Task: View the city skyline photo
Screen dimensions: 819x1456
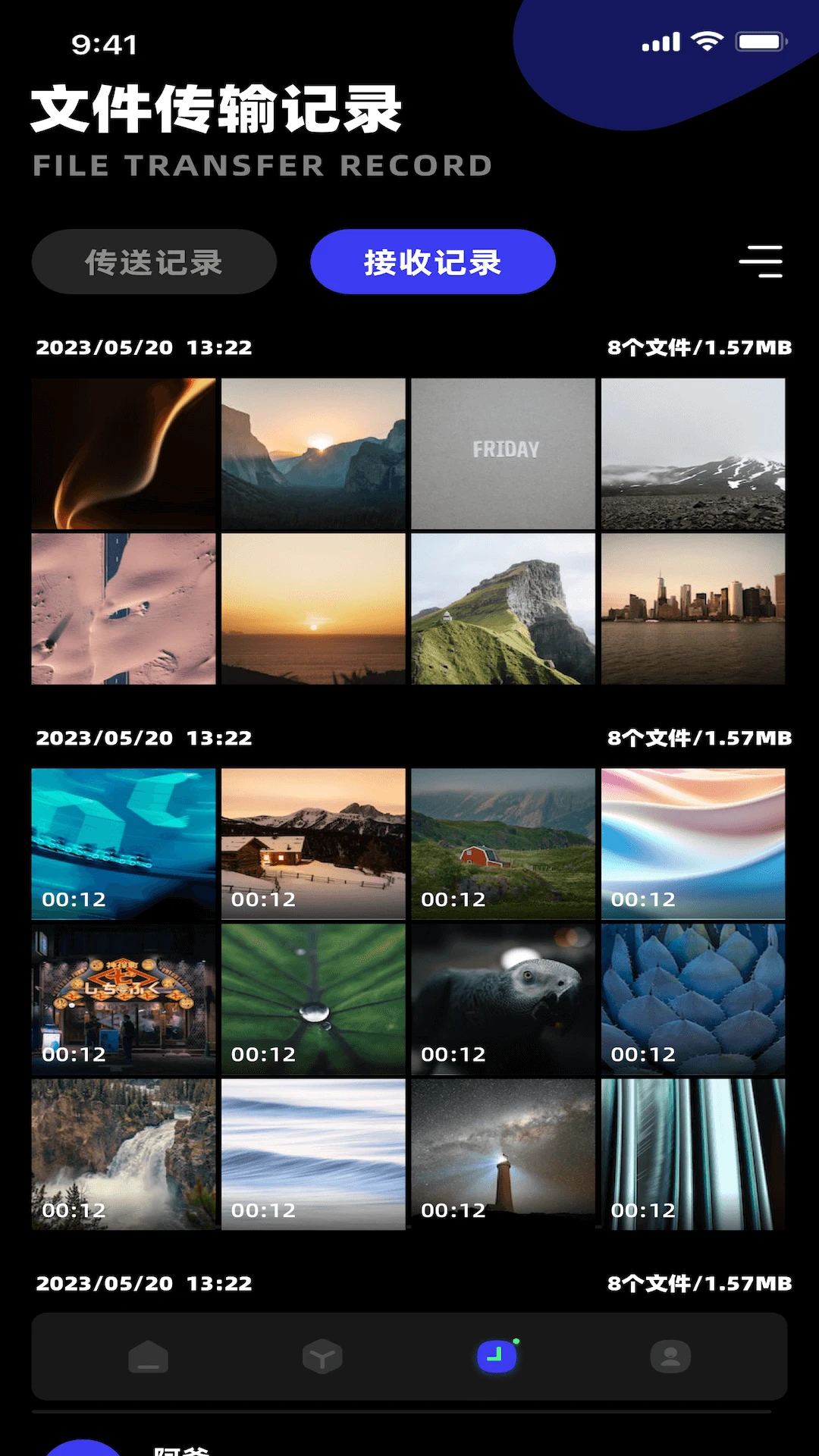Action: coord(693,609)
